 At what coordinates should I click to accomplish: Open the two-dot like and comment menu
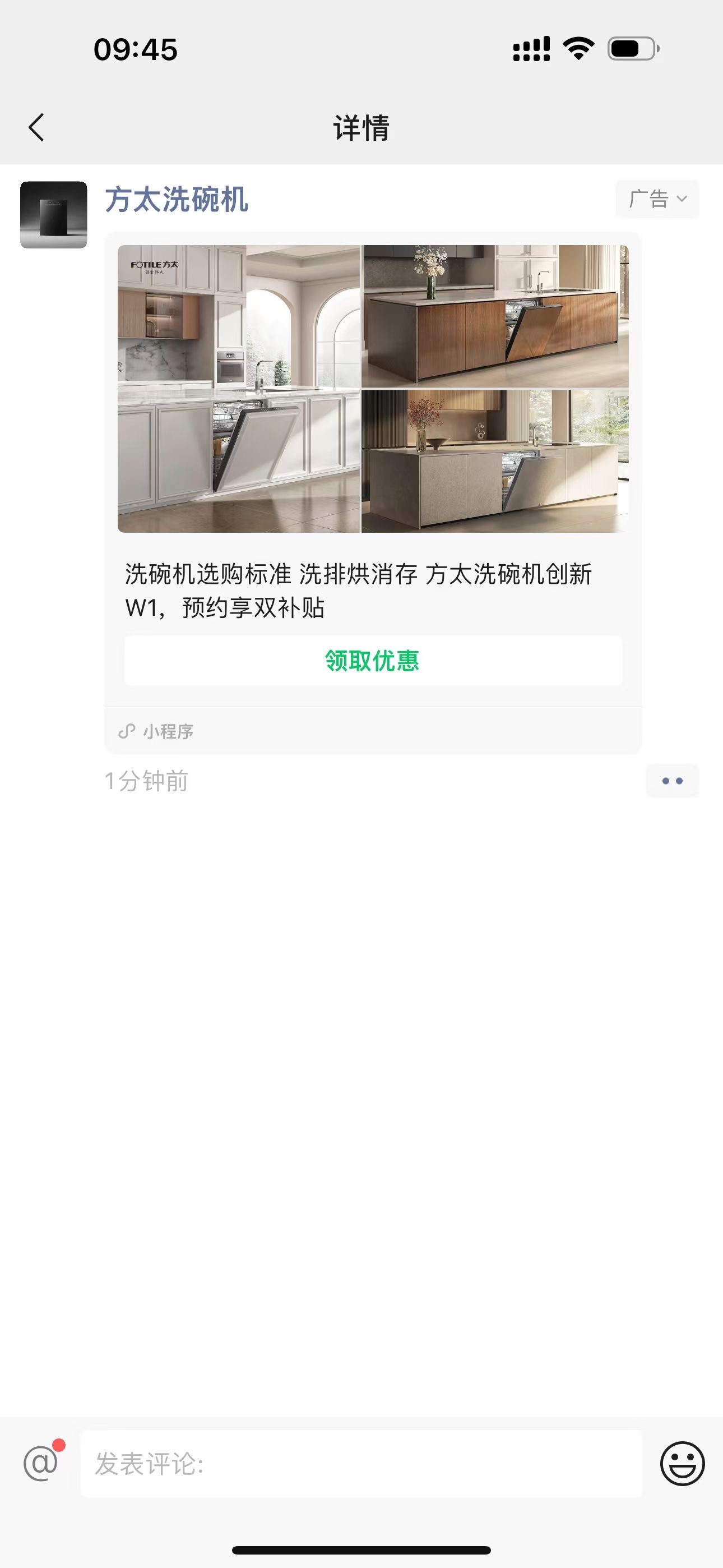point(672,780)
